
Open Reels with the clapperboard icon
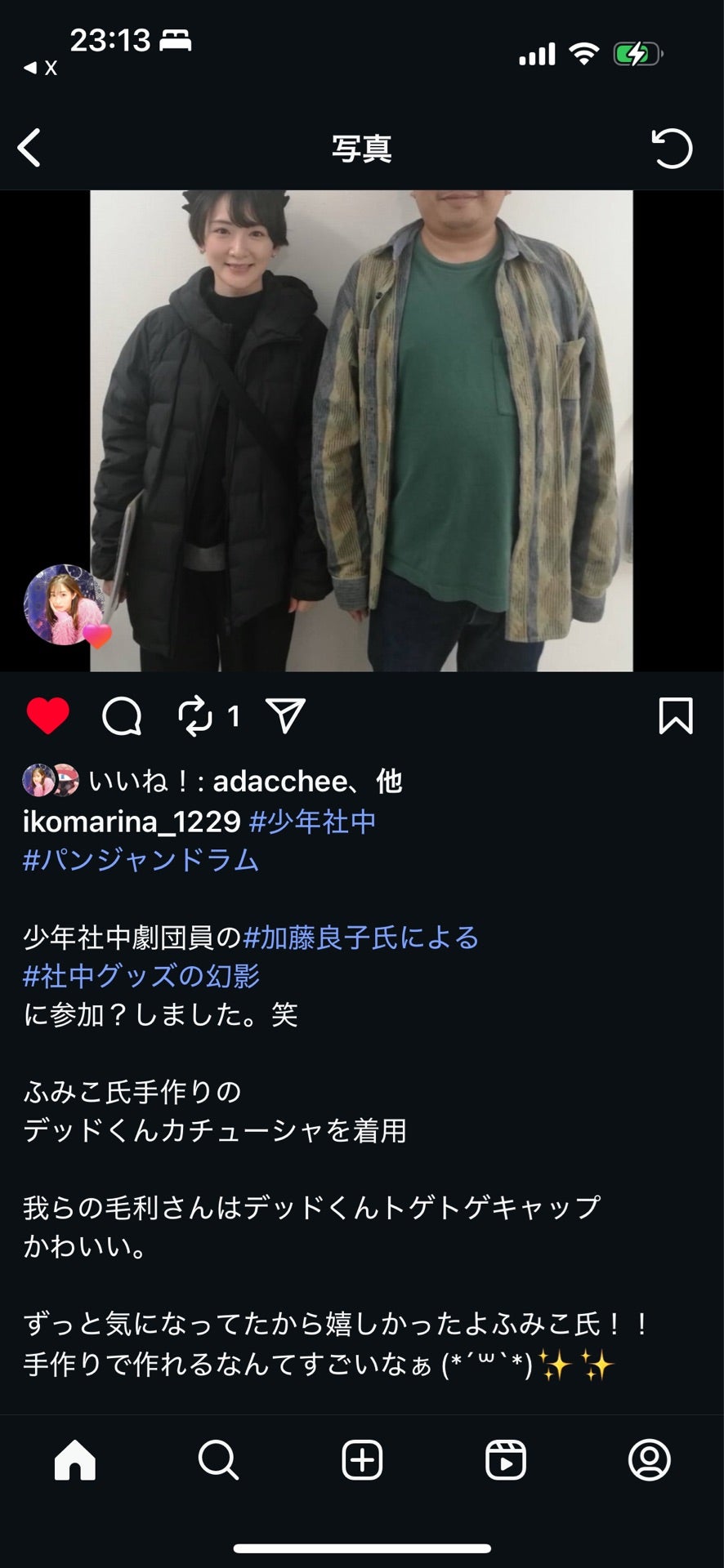[x=506, y=1462]
